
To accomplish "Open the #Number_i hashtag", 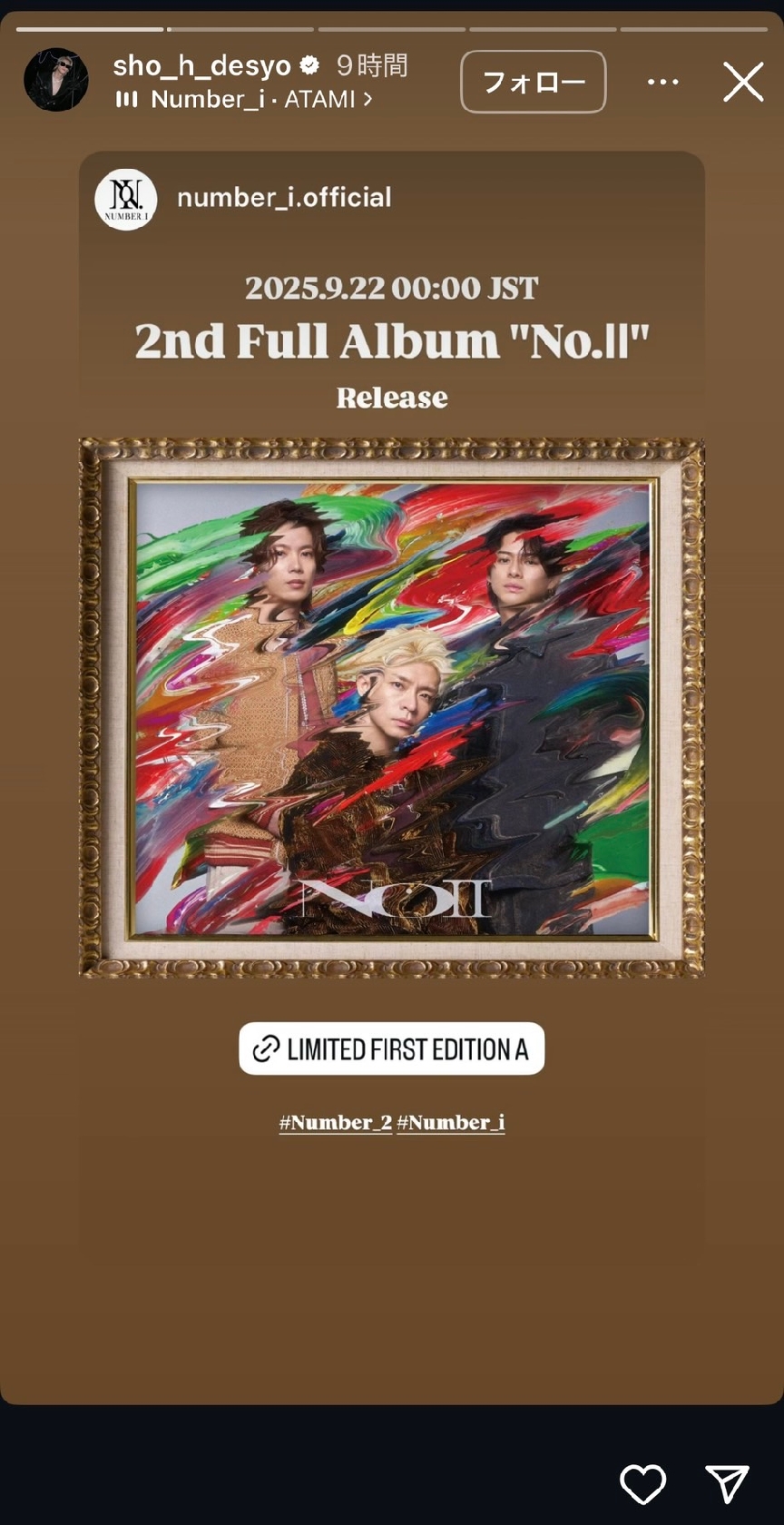I will (451, 1123).
